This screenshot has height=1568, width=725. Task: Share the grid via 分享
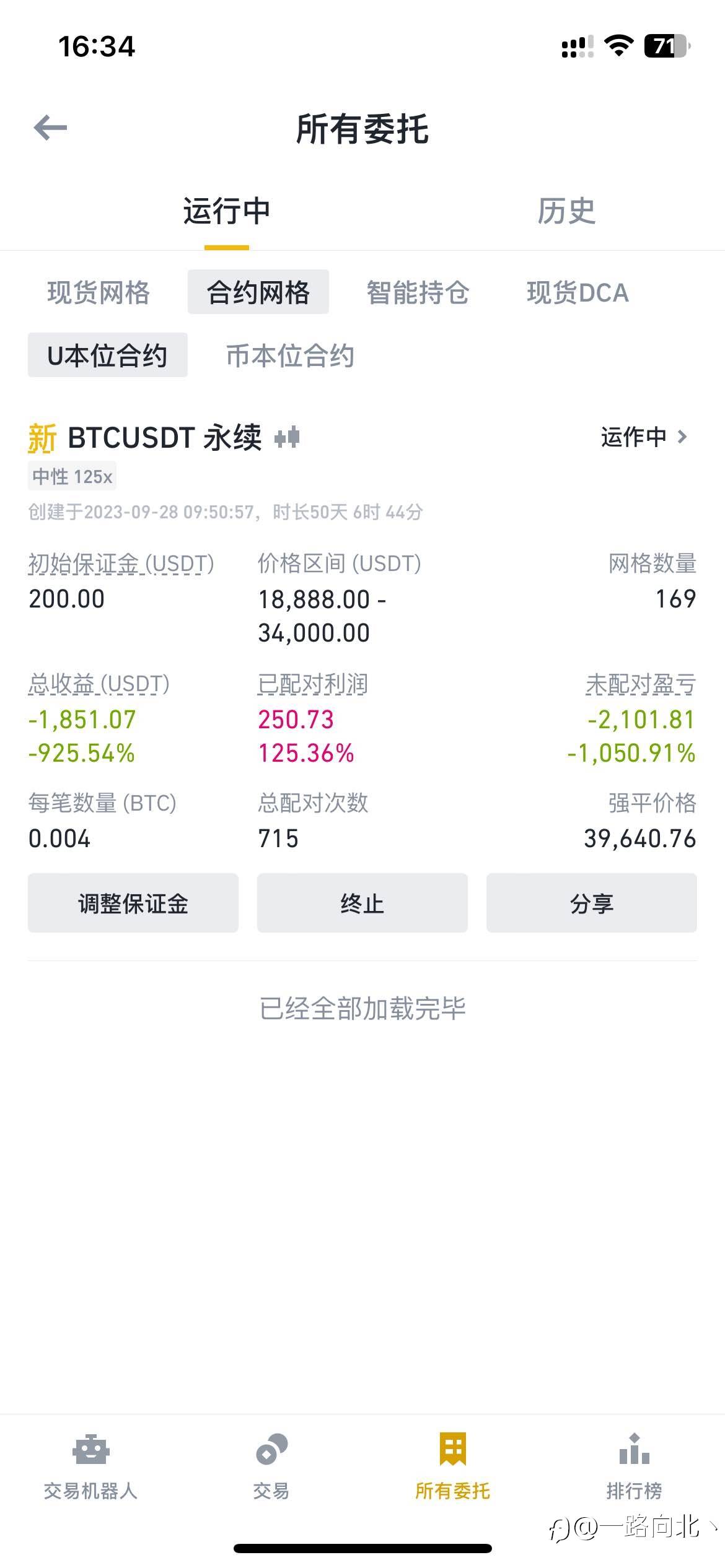[x=592, y=903]
